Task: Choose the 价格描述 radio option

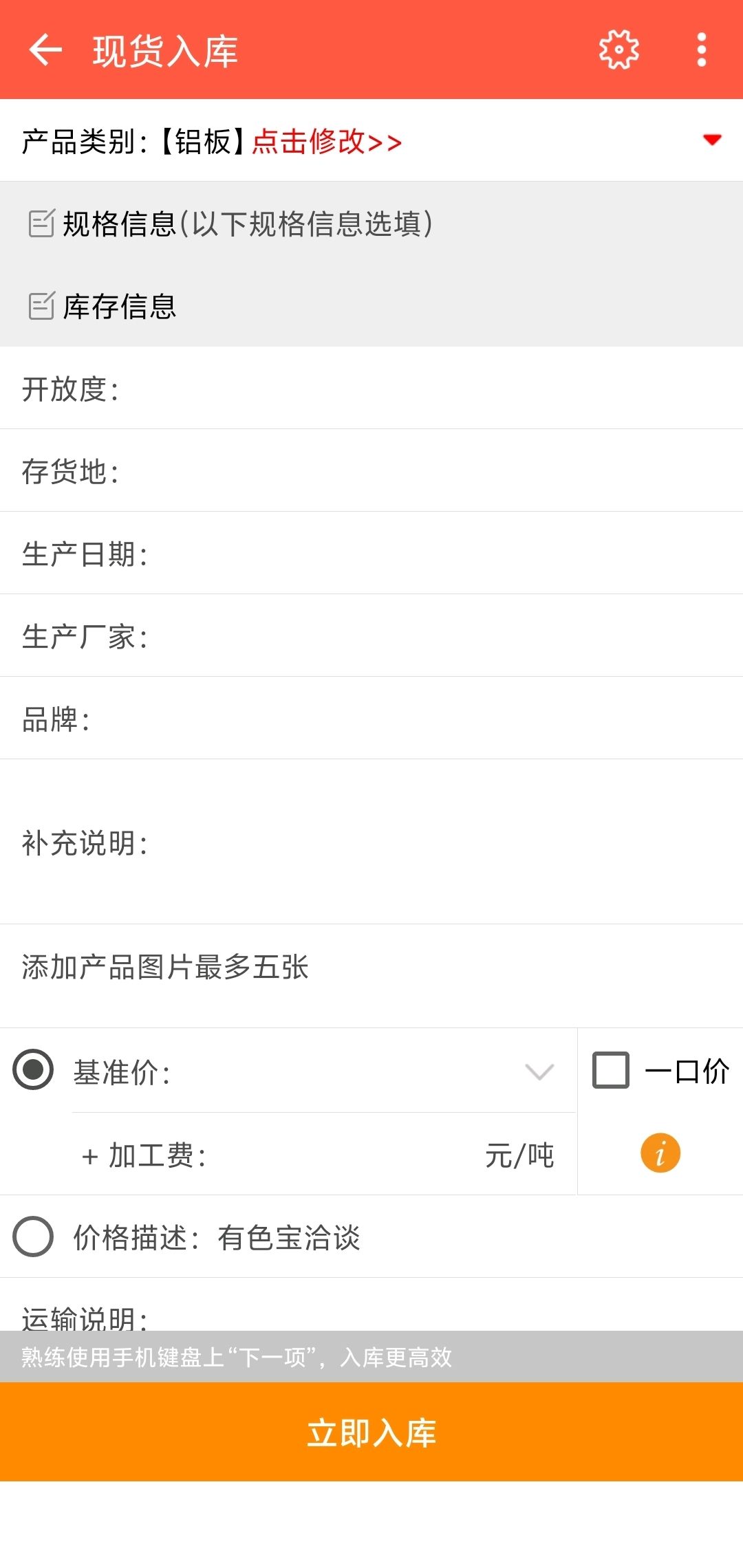Action: 33,1237
